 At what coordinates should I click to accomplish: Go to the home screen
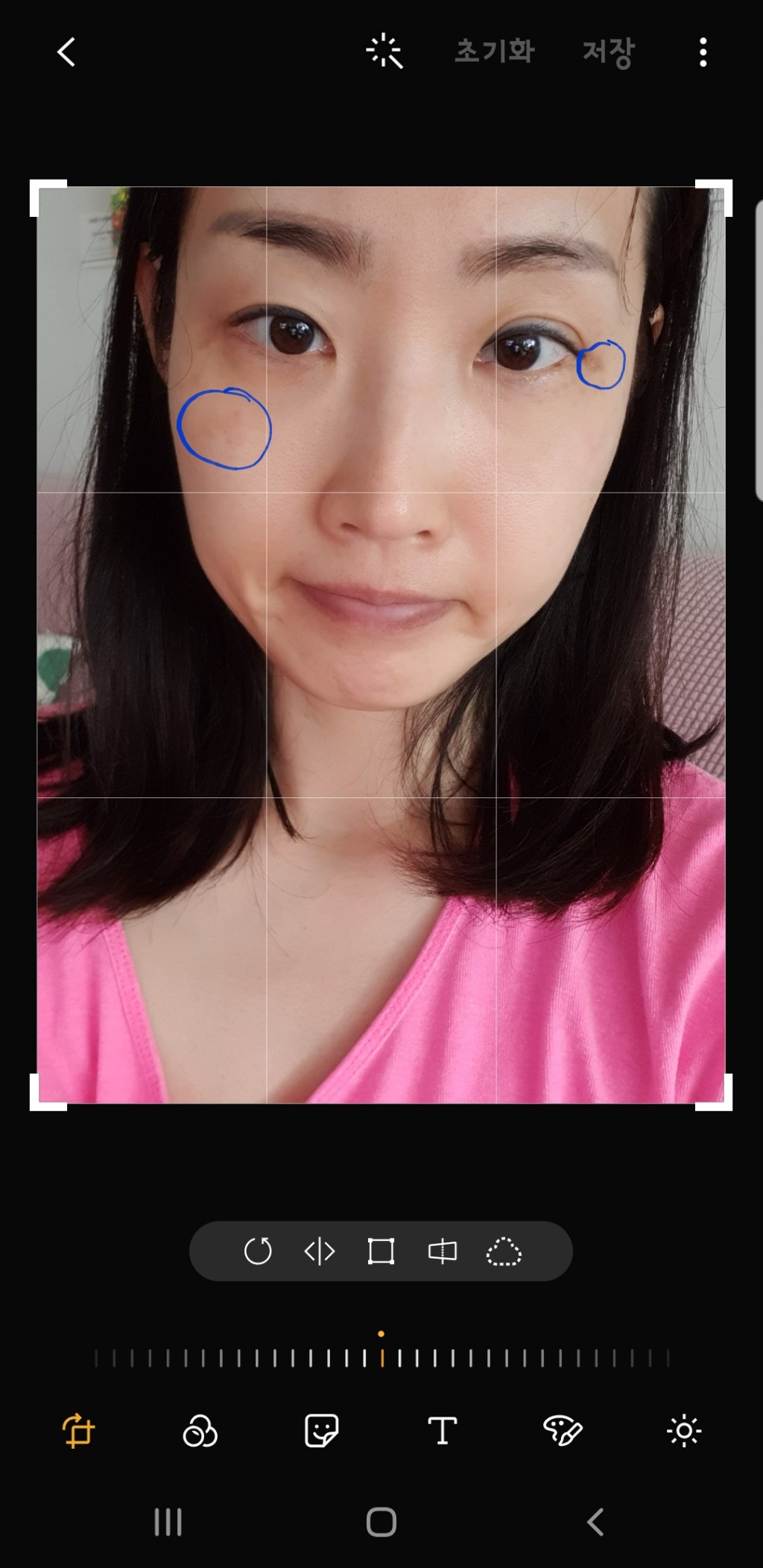click(x=381, y=1522)
